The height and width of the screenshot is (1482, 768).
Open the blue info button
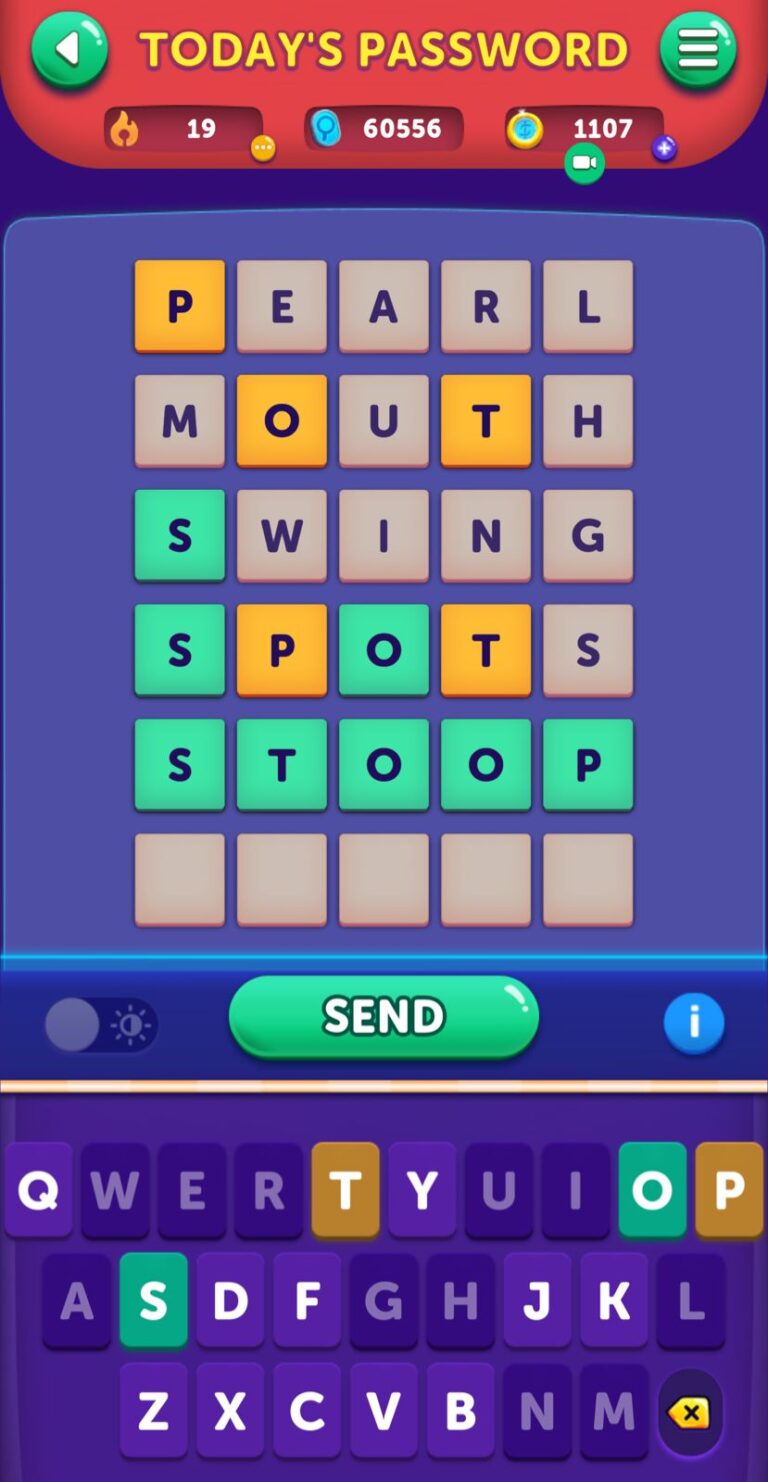694,1024
